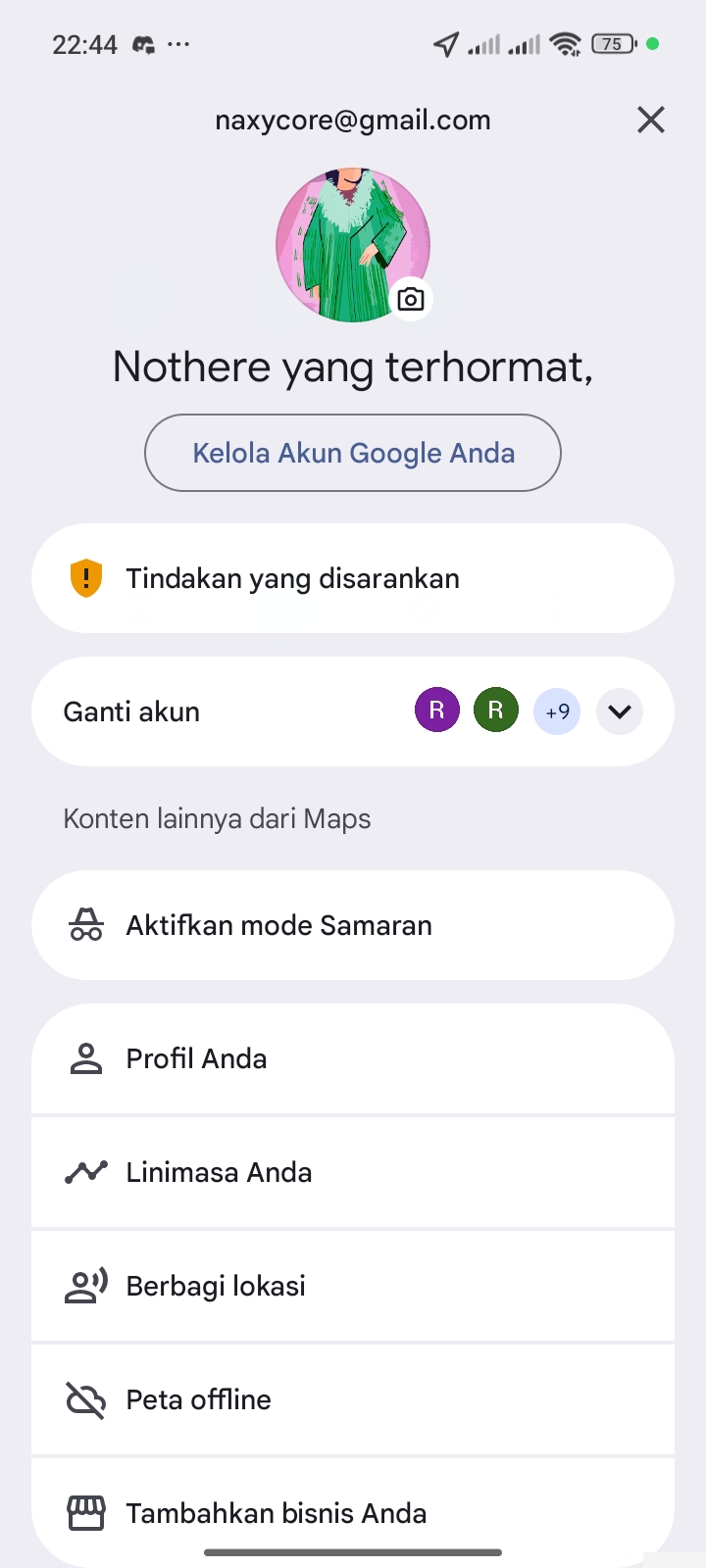Screen dimensions: 706x1568
Task: Open Berbagi lokasi
Action: 353,1286
